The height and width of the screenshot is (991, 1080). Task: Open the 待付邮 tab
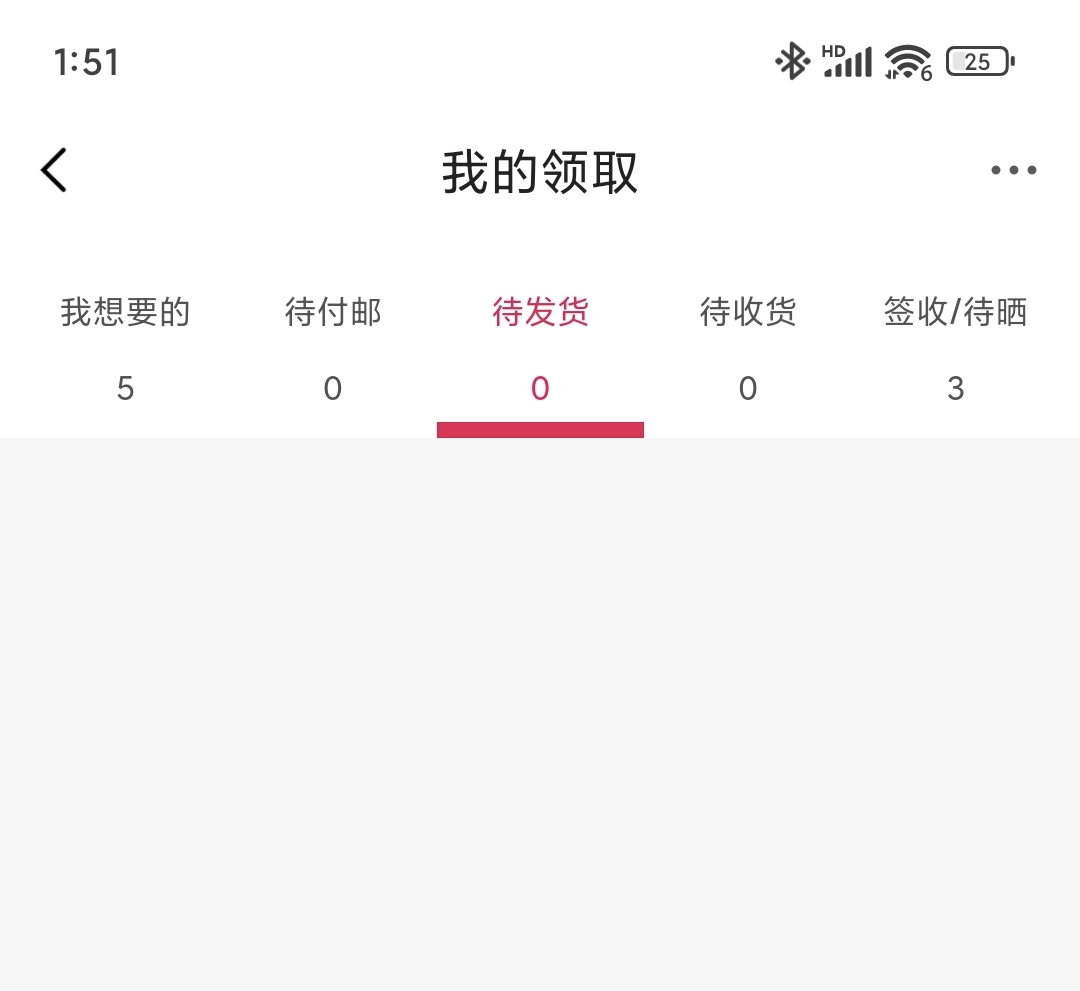coord(333,347)
